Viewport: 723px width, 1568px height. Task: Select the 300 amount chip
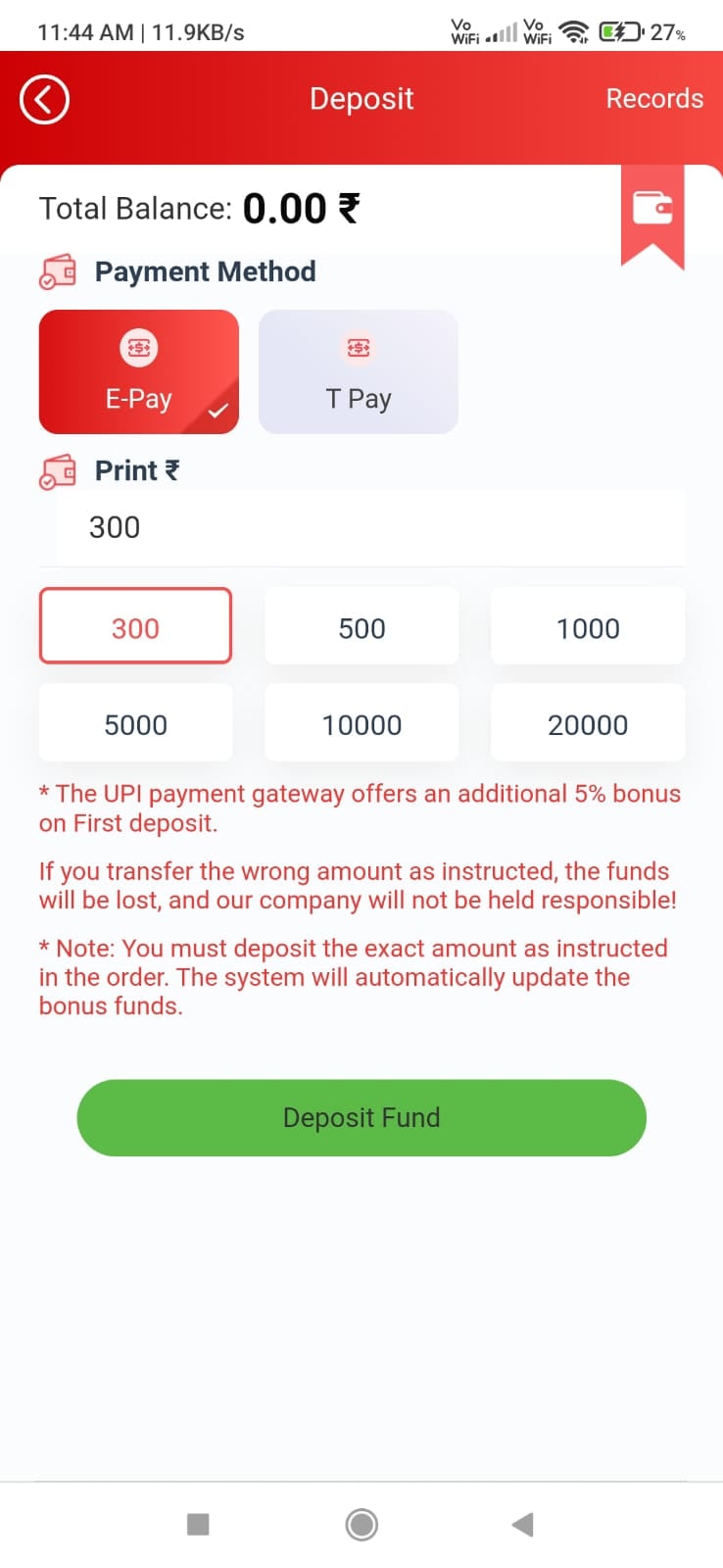point(135,627)
